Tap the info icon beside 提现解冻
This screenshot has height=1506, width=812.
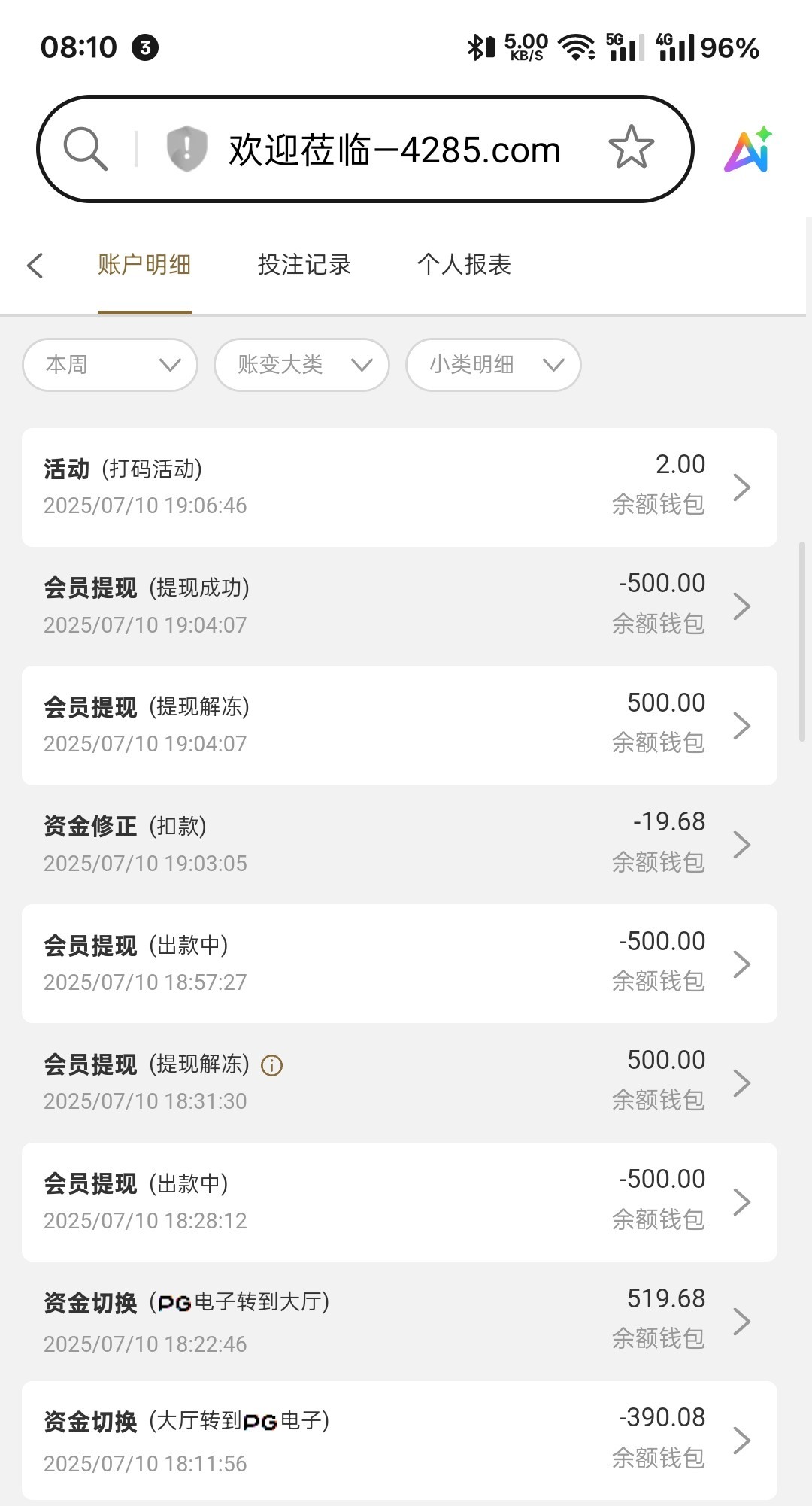tap(271, 1065)
